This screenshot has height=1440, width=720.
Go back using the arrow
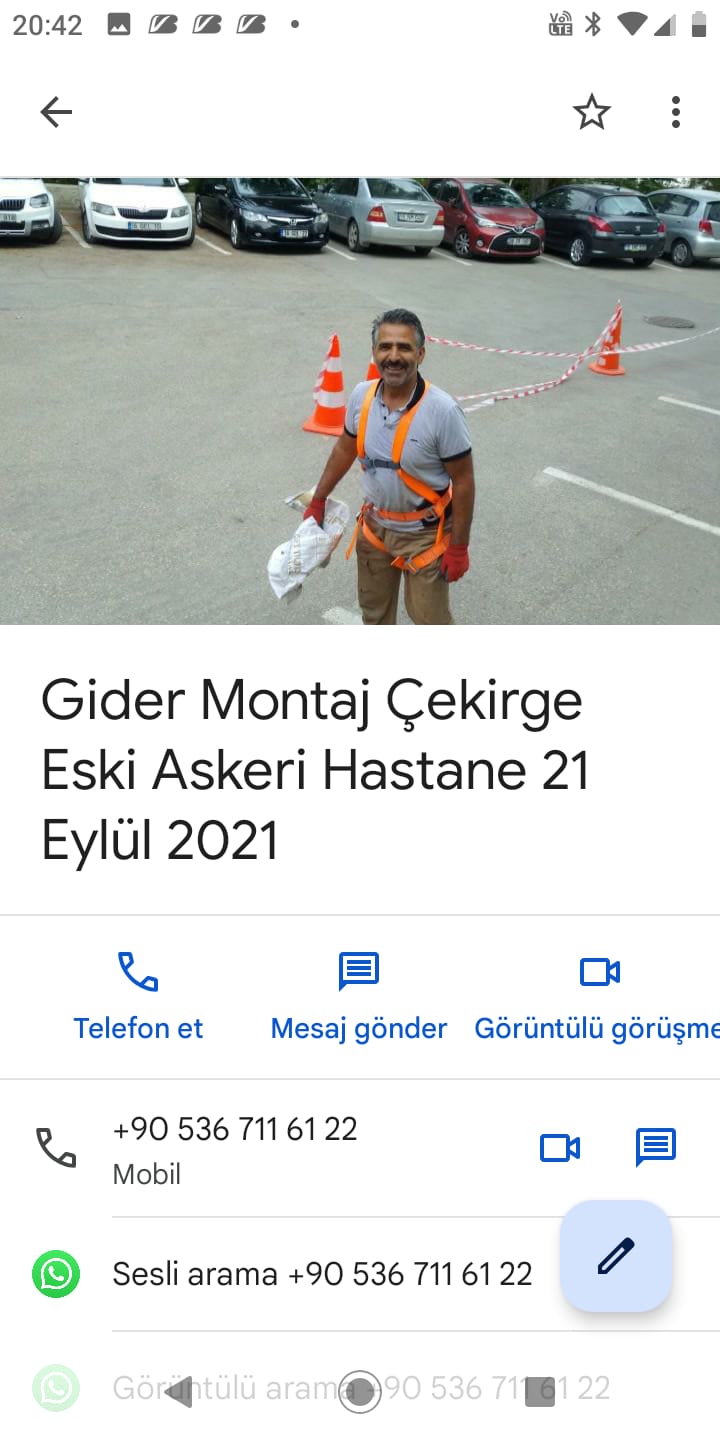pyautogui.click(x=56, y=112)
